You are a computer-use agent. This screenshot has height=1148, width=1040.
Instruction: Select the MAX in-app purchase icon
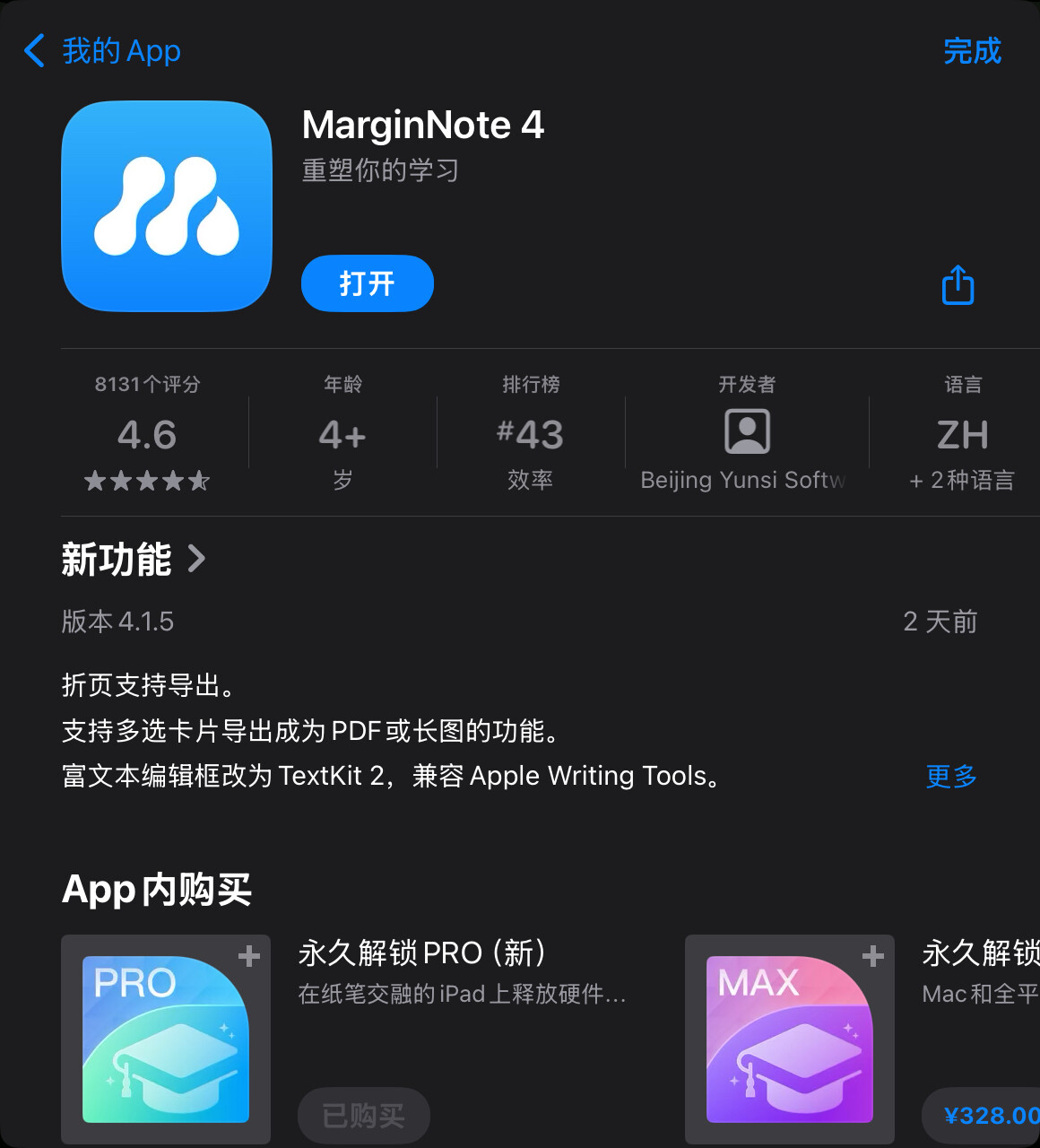pos(789,1040)
